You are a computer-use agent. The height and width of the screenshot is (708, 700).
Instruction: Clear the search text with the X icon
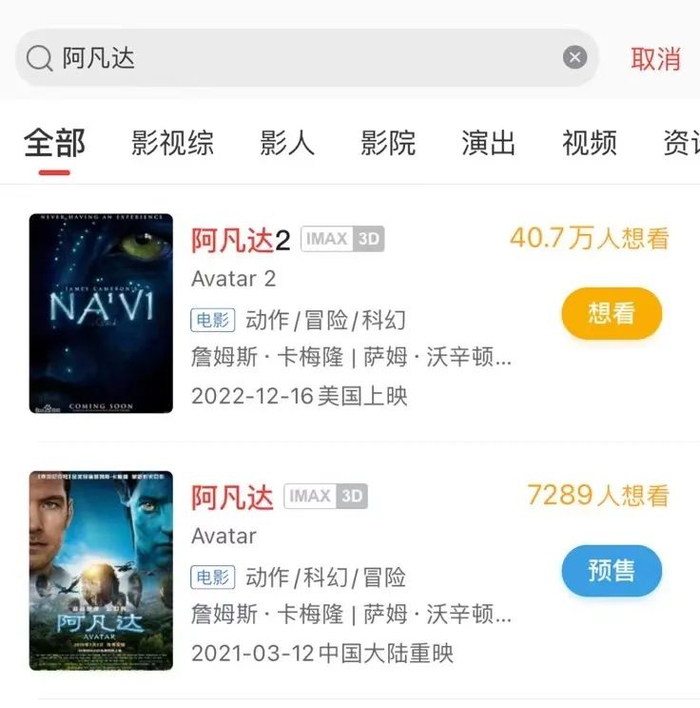[x=575, y=57]
